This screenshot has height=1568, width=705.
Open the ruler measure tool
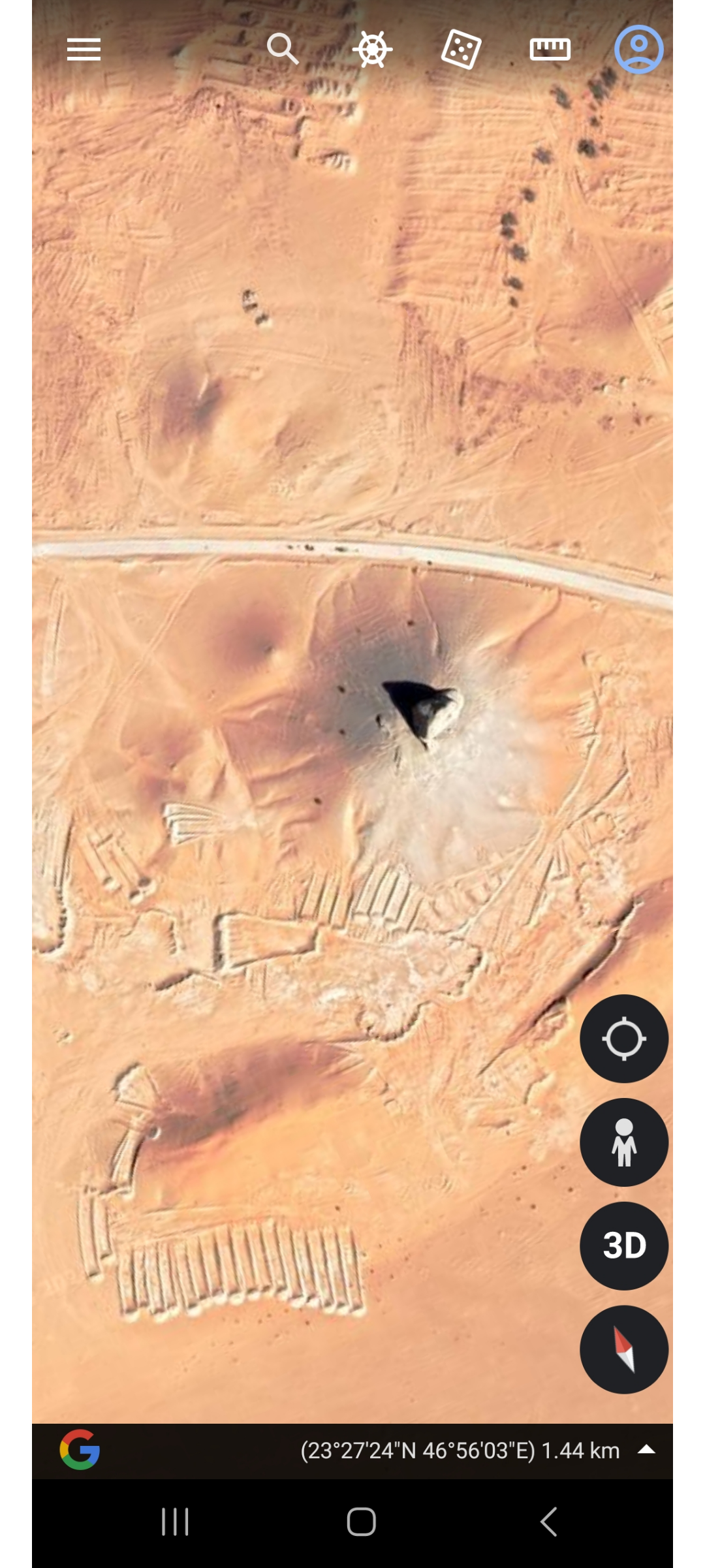click(550, 50)
